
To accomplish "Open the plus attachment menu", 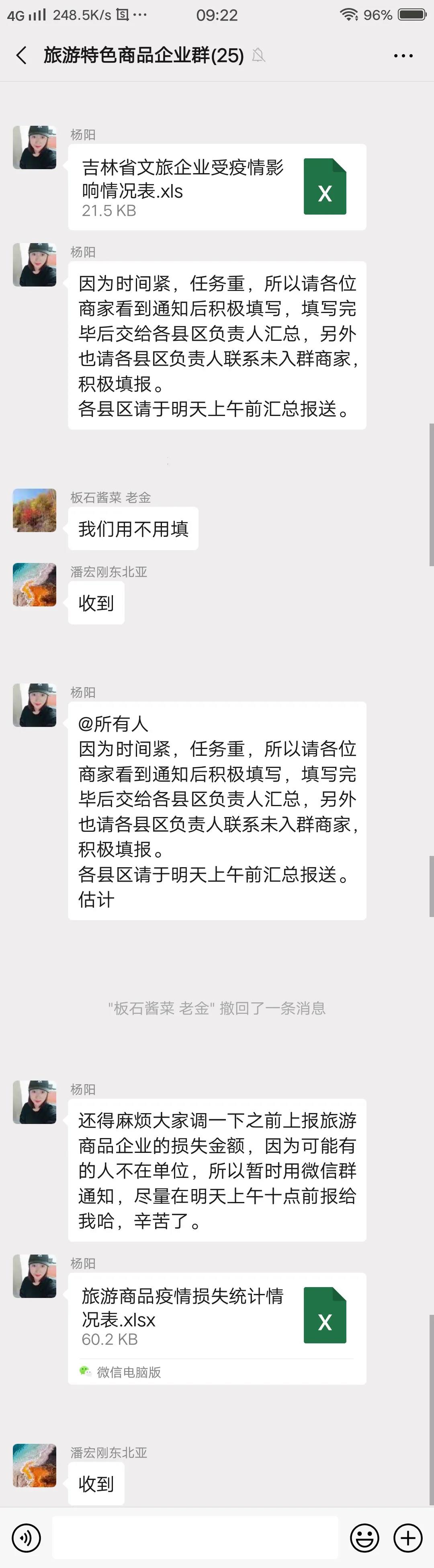I will [x=408, y=1537].
